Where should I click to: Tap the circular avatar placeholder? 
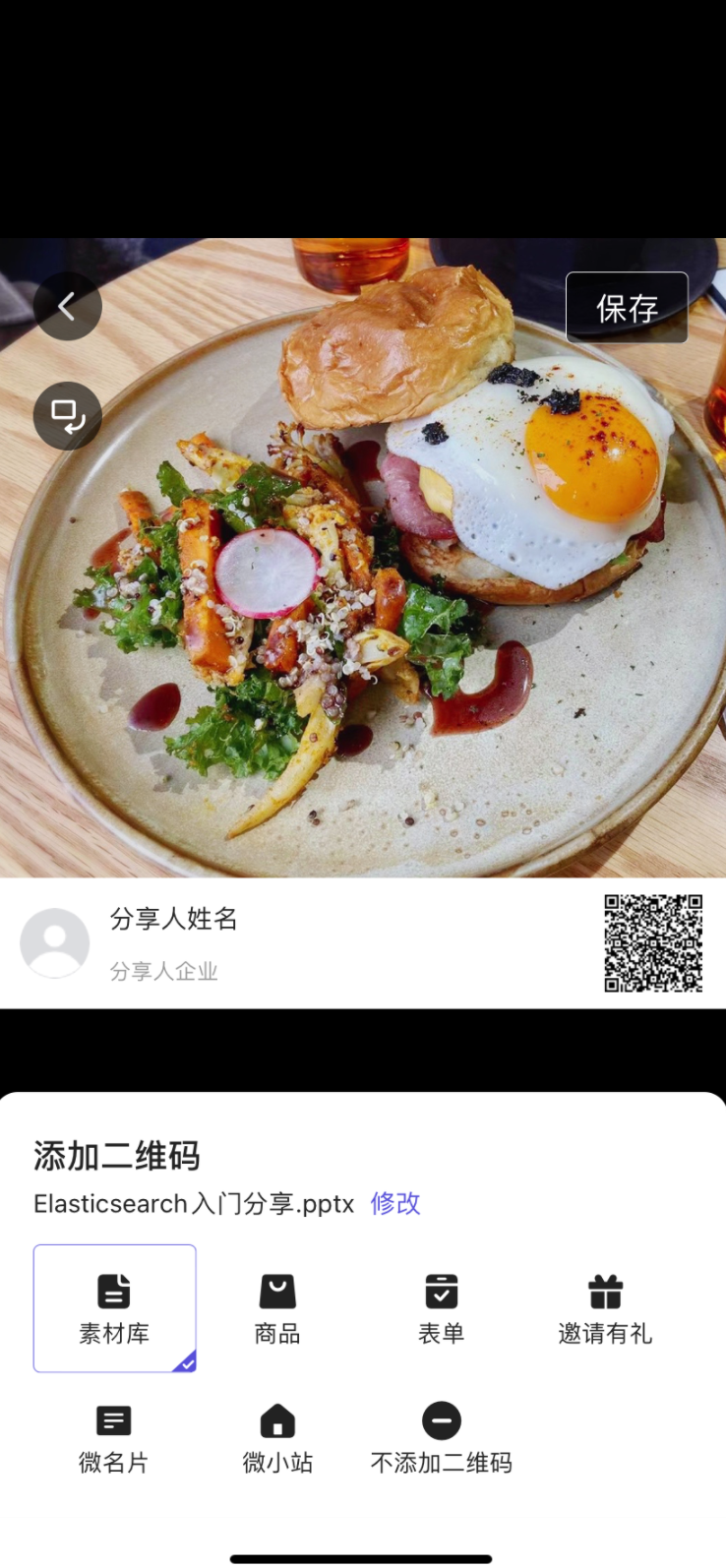(x=55, y=941)
